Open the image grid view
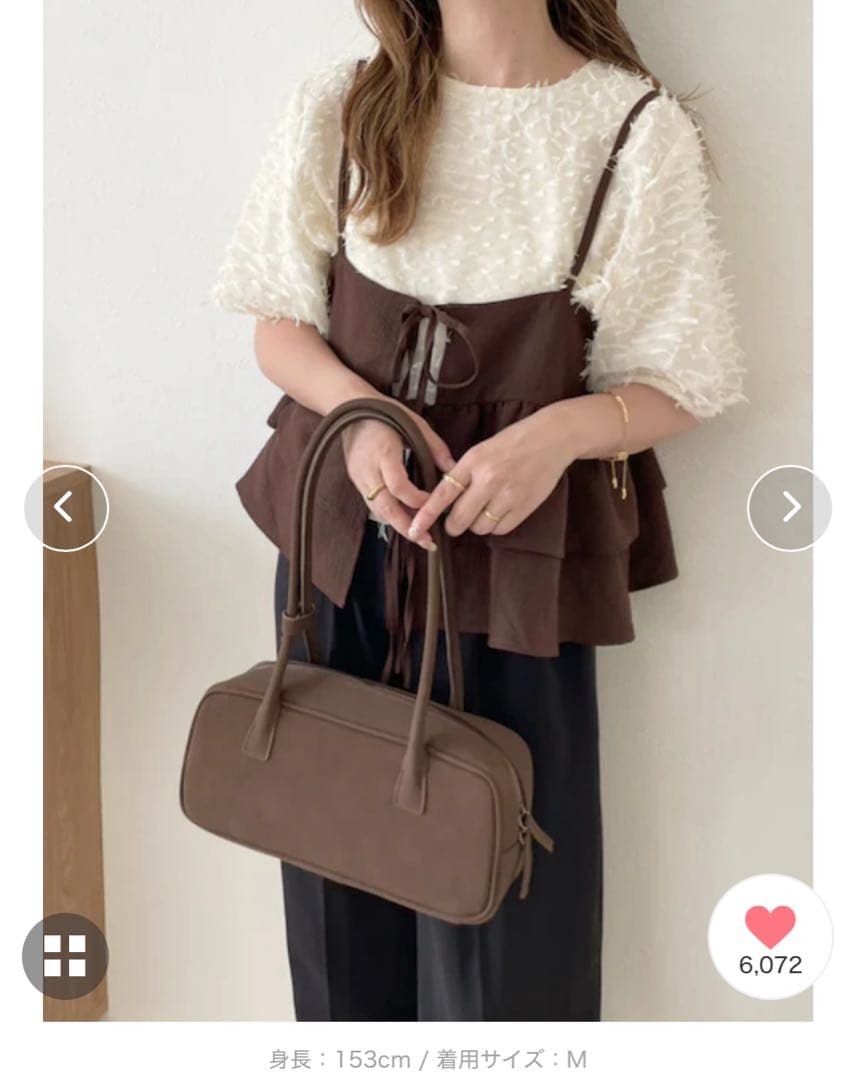The width and height of the screenshot is (857, 1080). (65, 955)
